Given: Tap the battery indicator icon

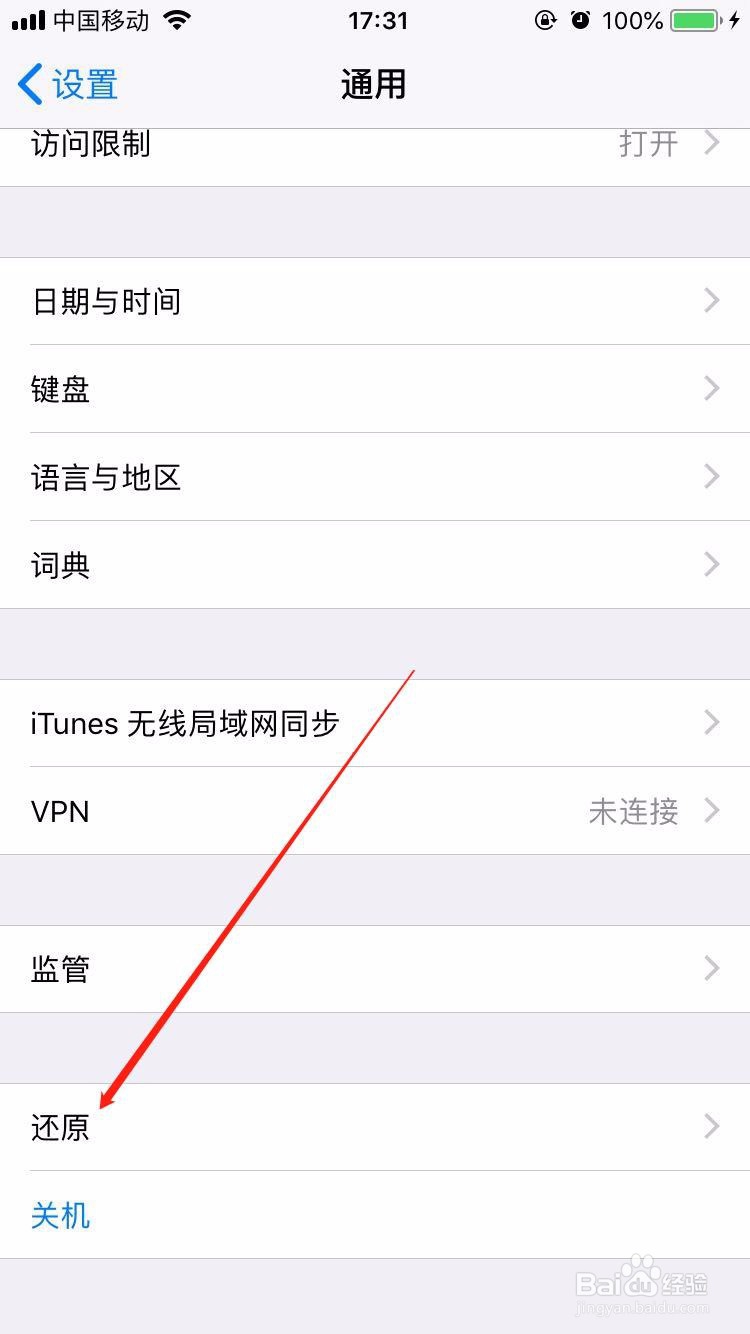Looking at the screenshot, I should coord(692,20).
